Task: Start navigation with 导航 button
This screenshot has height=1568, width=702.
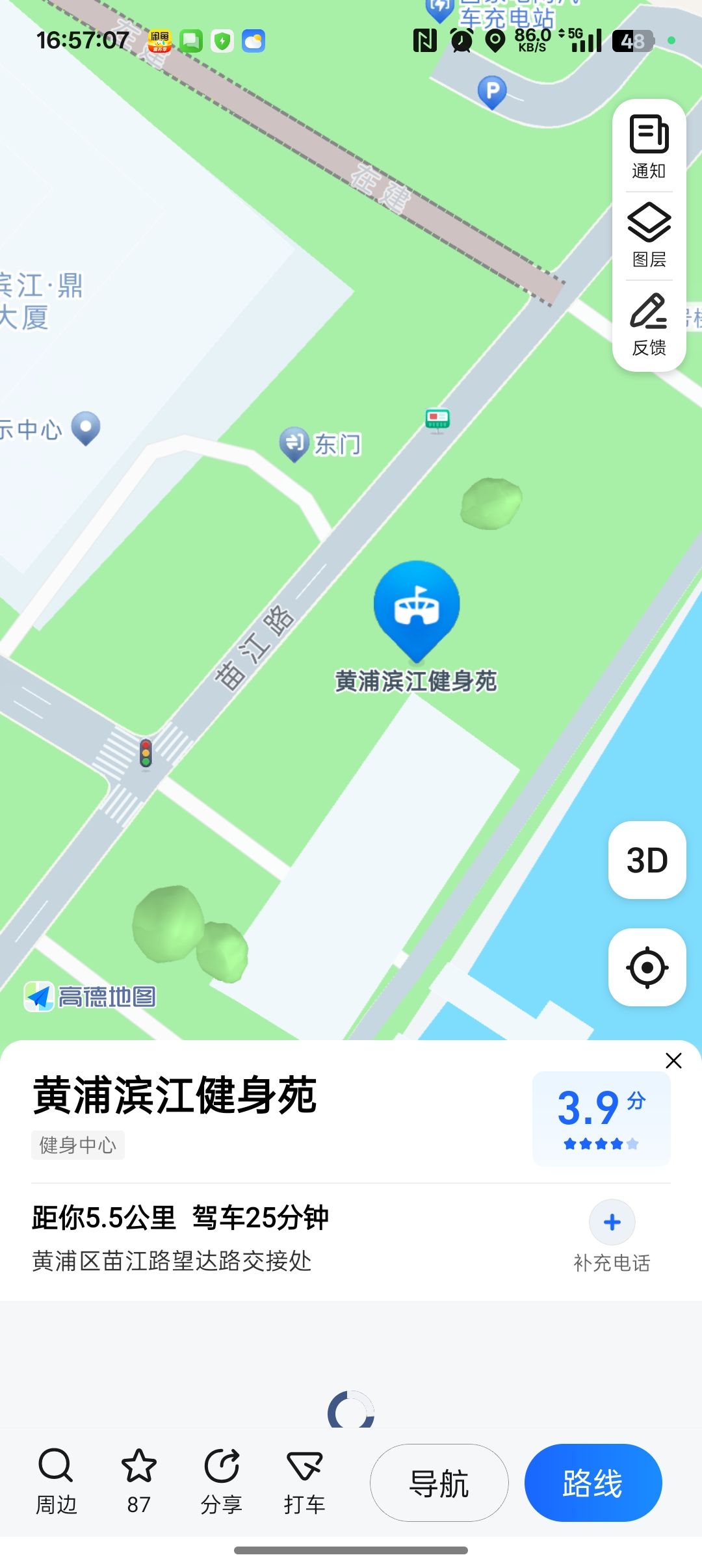Action: [439, 1483]
